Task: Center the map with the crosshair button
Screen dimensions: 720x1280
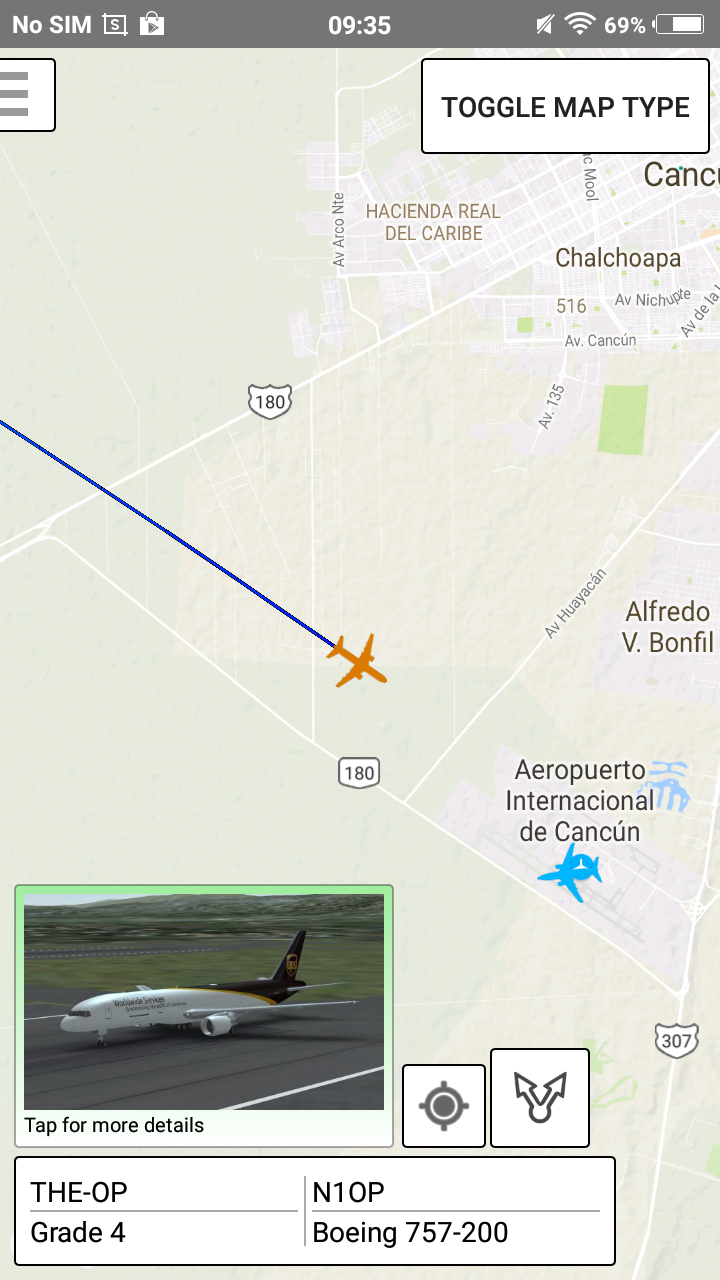Action: (444, 1106)
